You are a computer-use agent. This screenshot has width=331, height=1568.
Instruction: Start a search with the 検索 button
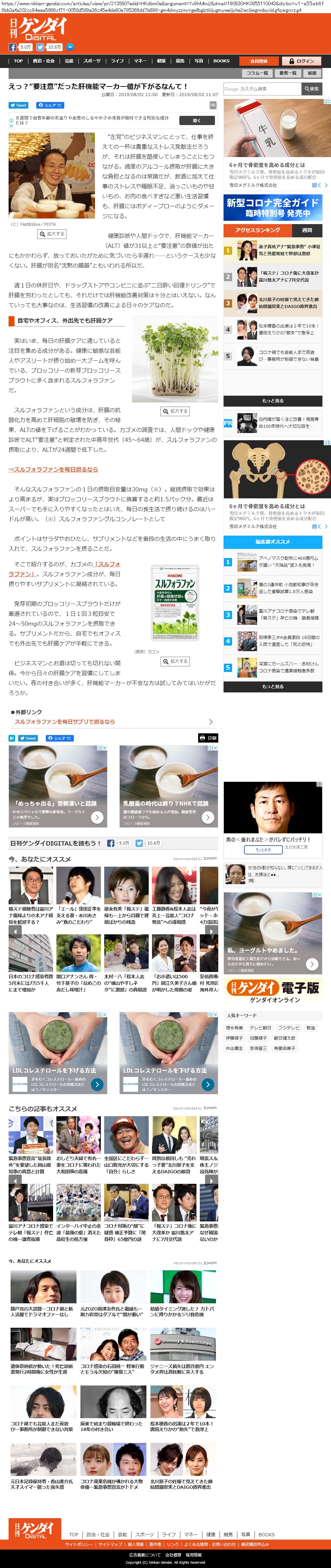[312, 89]
